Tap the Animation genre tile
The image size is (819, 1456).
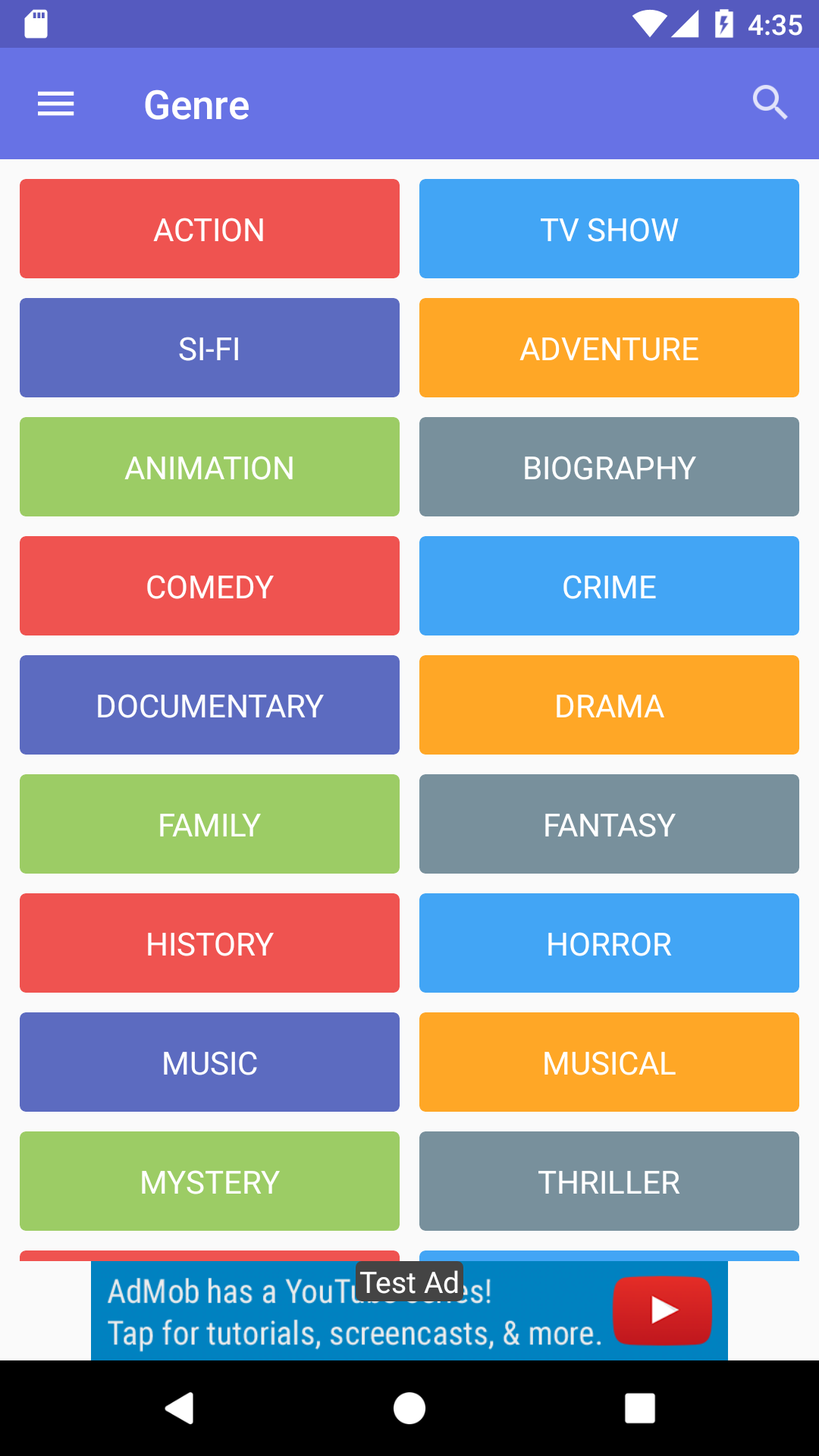(x=209, y=467)
